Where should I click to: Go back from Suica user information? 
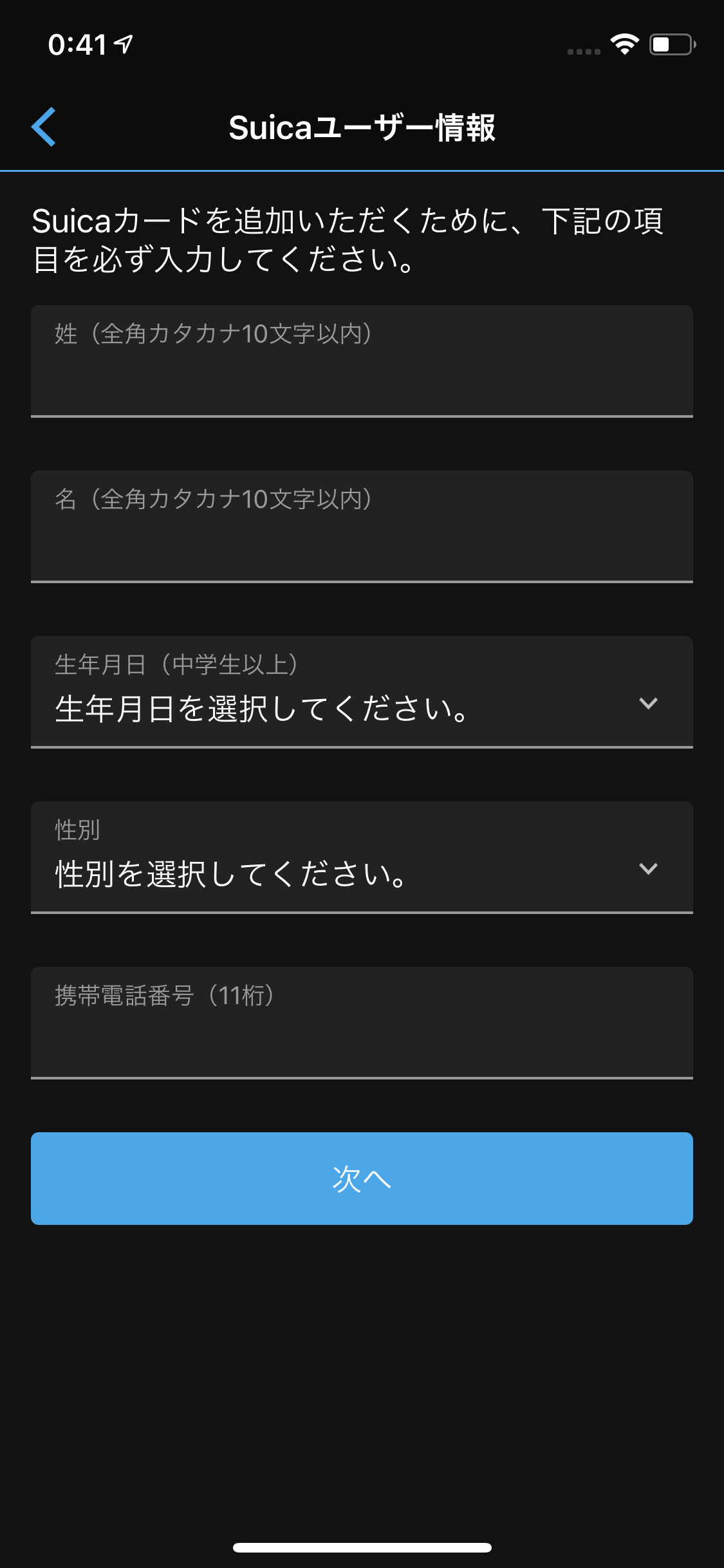coord(44,127)
